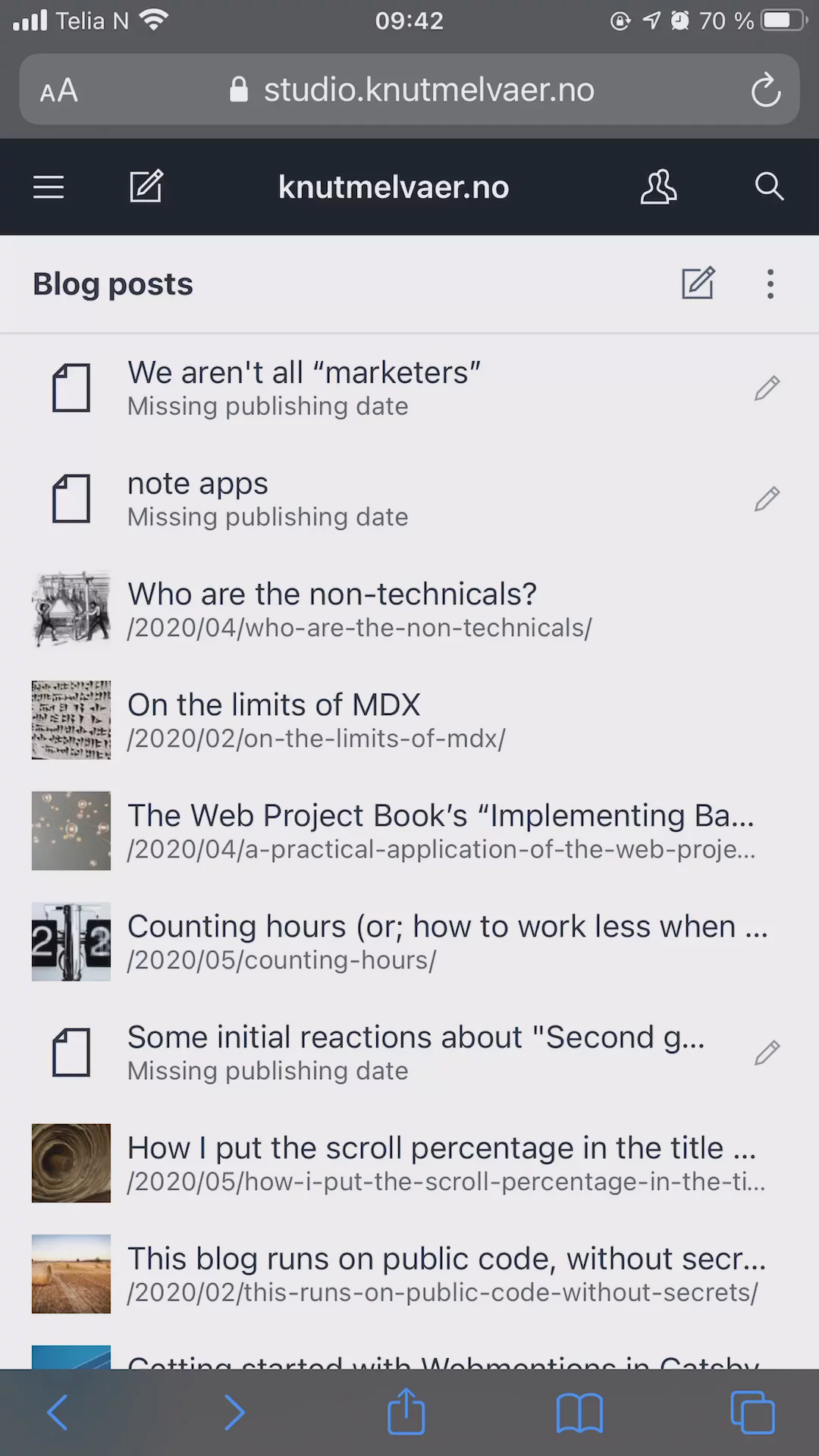This screenshot has height=1456, width=819.
Task: Open the hamburger menu
Action: click(49, 187)
